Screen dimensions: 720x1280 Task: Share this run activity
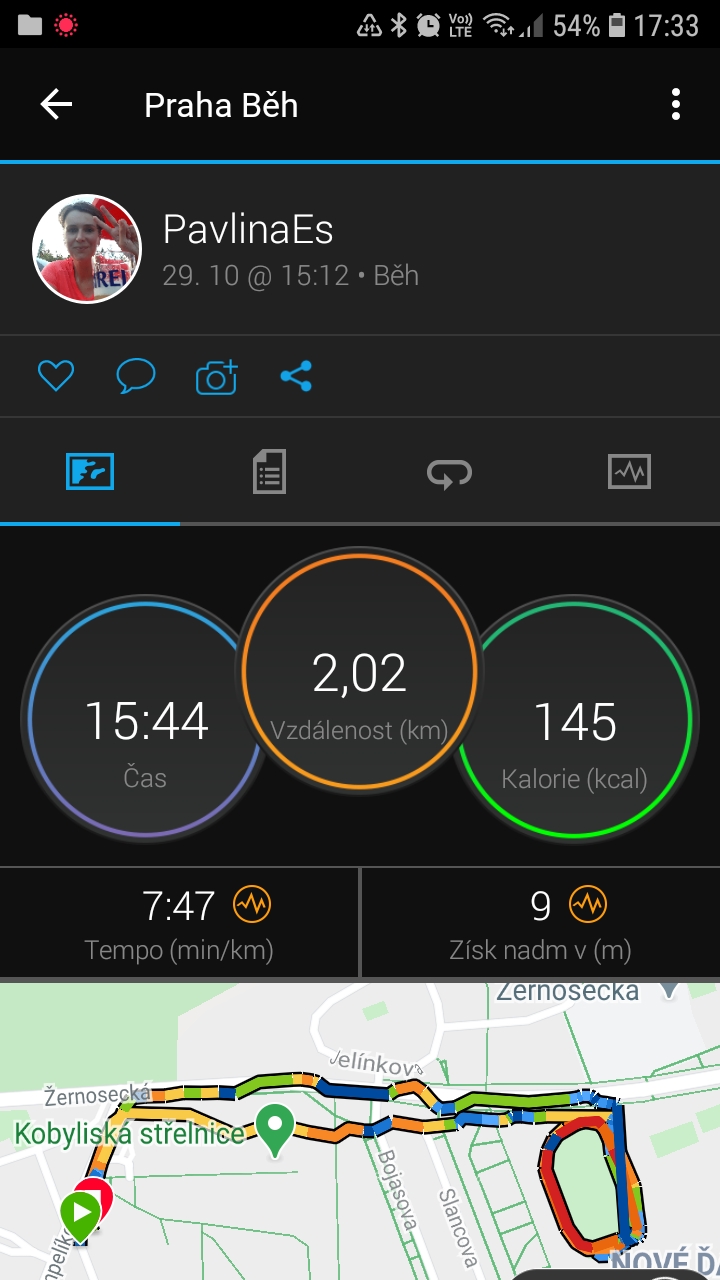pyautogui.click(x=296, y=376)
